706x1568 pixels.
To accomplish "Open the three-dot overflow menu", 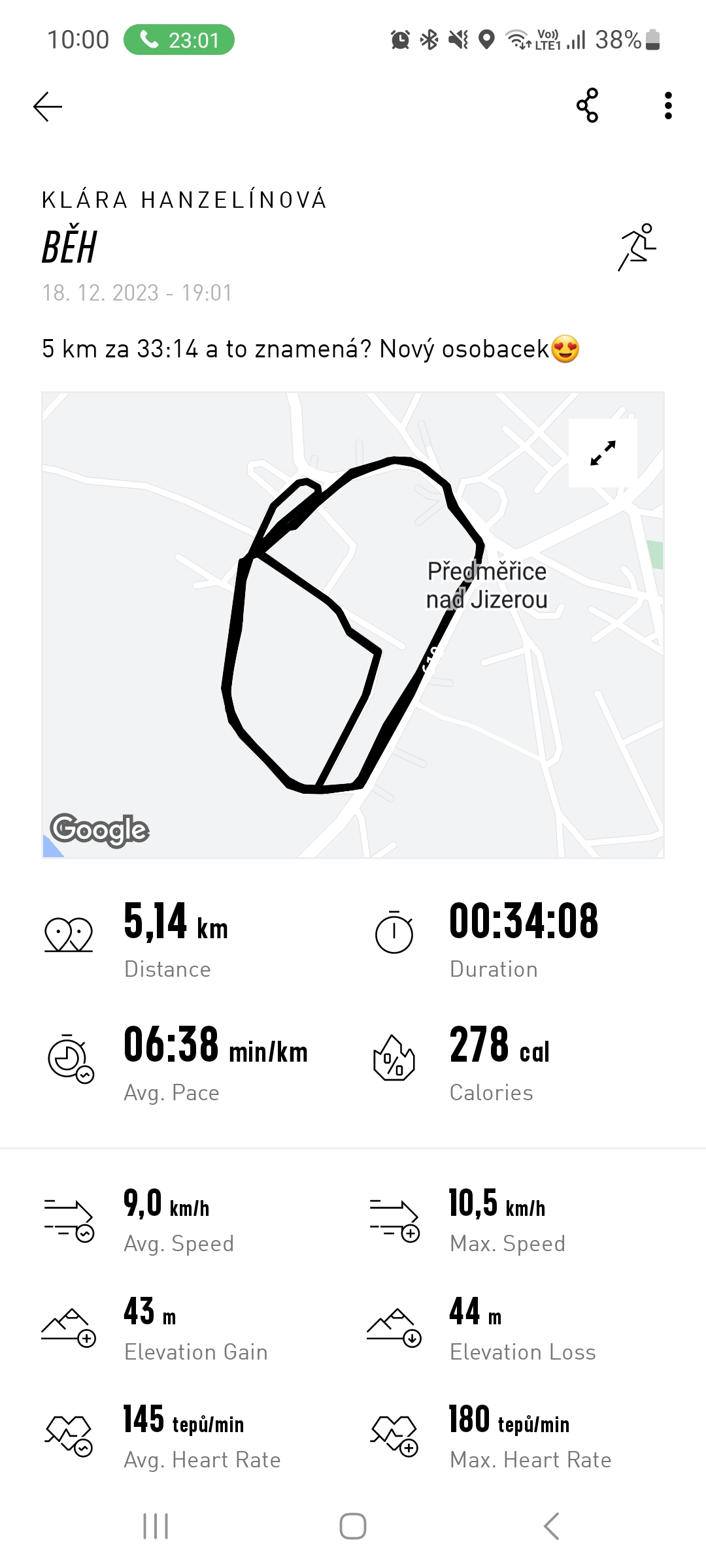I will click(x=667, y=106).
